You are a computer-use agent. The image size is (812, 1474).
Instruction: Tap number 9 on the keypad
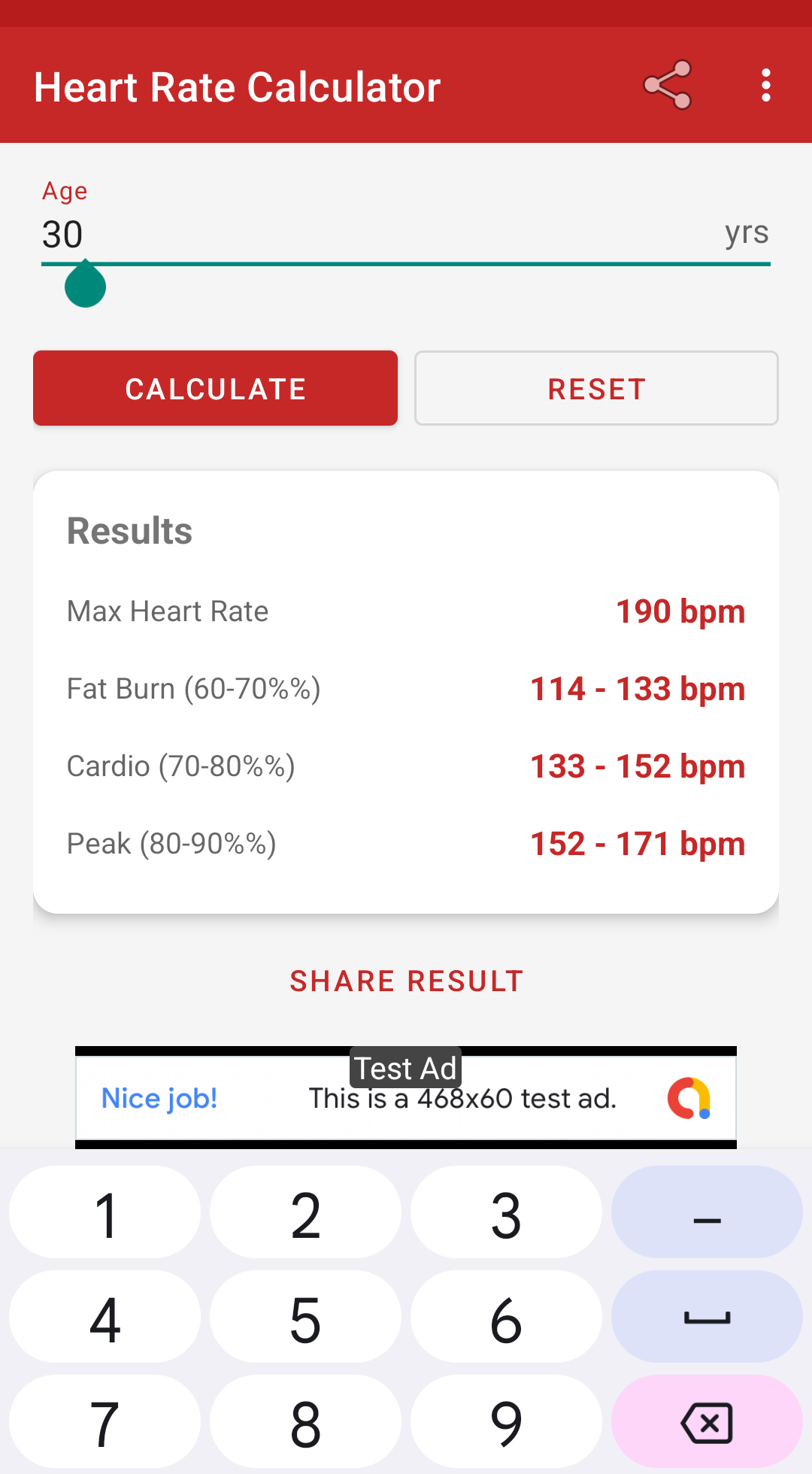click(x=506, y=1422)
